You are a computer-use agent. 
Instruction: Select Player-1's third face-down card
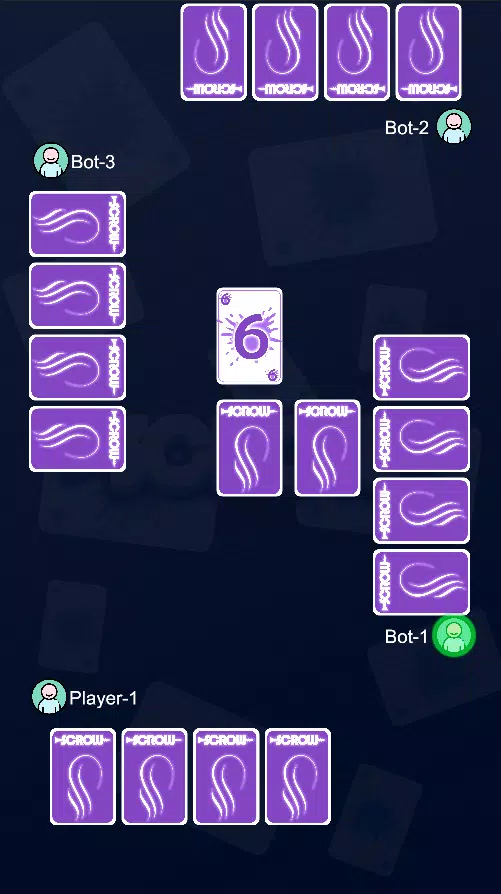click(226, 776)
